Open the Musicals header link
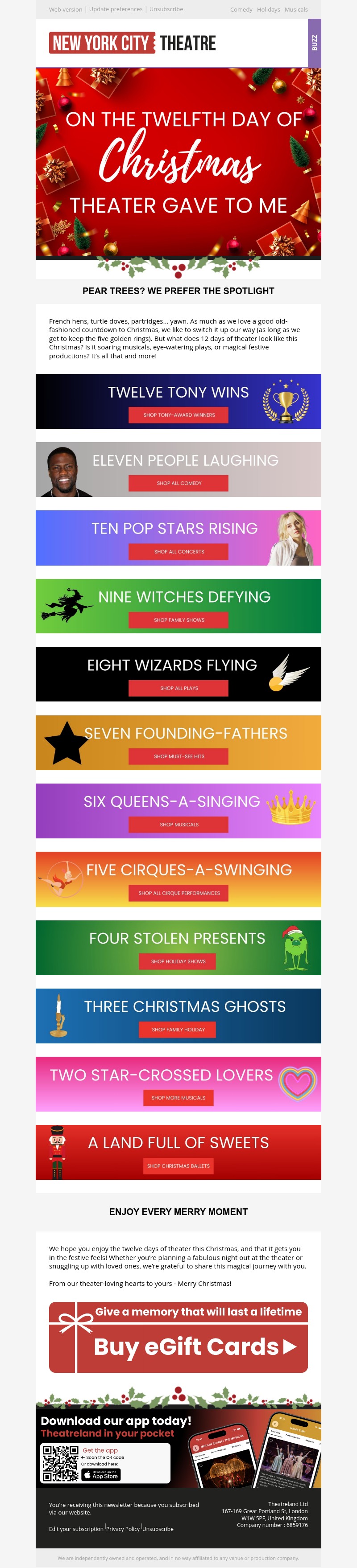357x1568 pixels. click(296, 10)
